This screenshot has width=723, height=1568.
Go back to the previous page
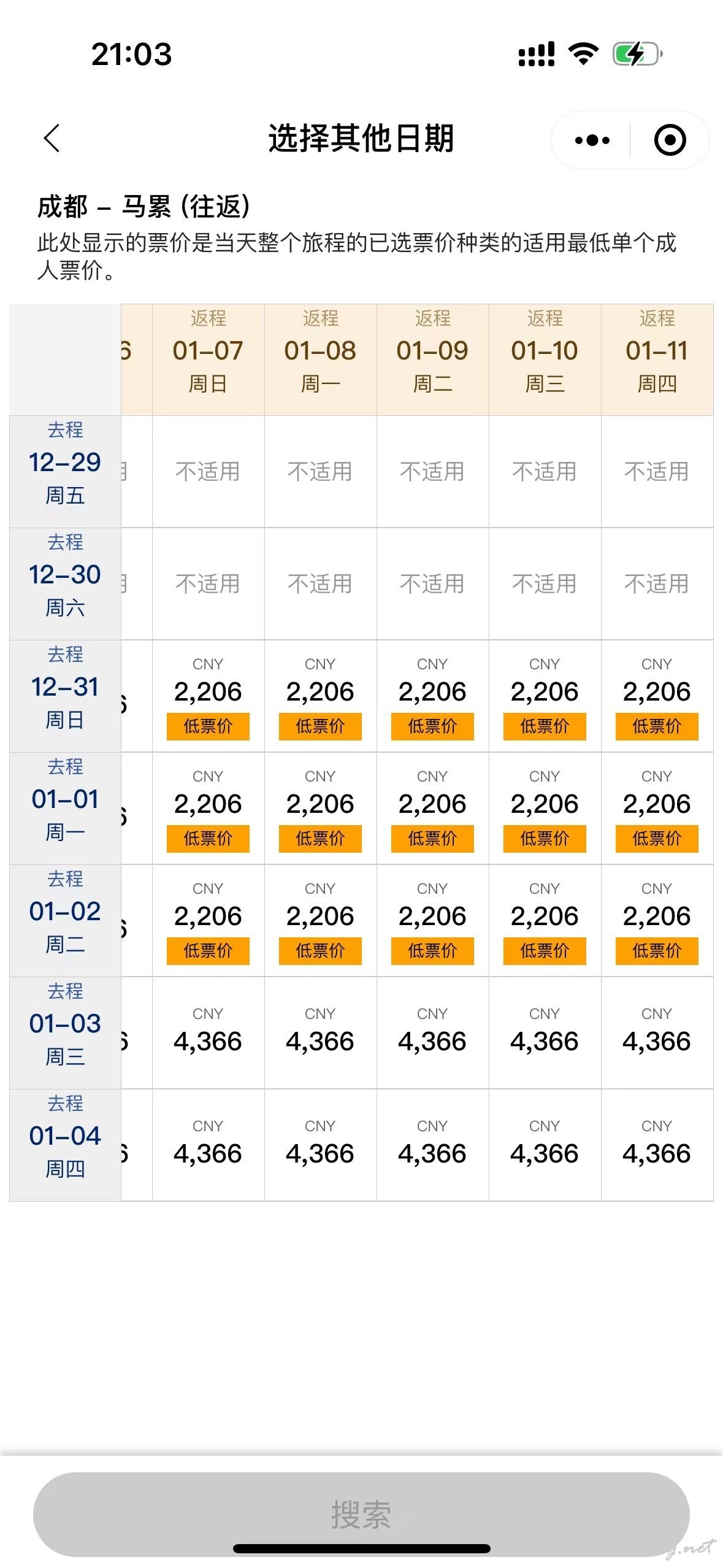click(x=53, y=139)
